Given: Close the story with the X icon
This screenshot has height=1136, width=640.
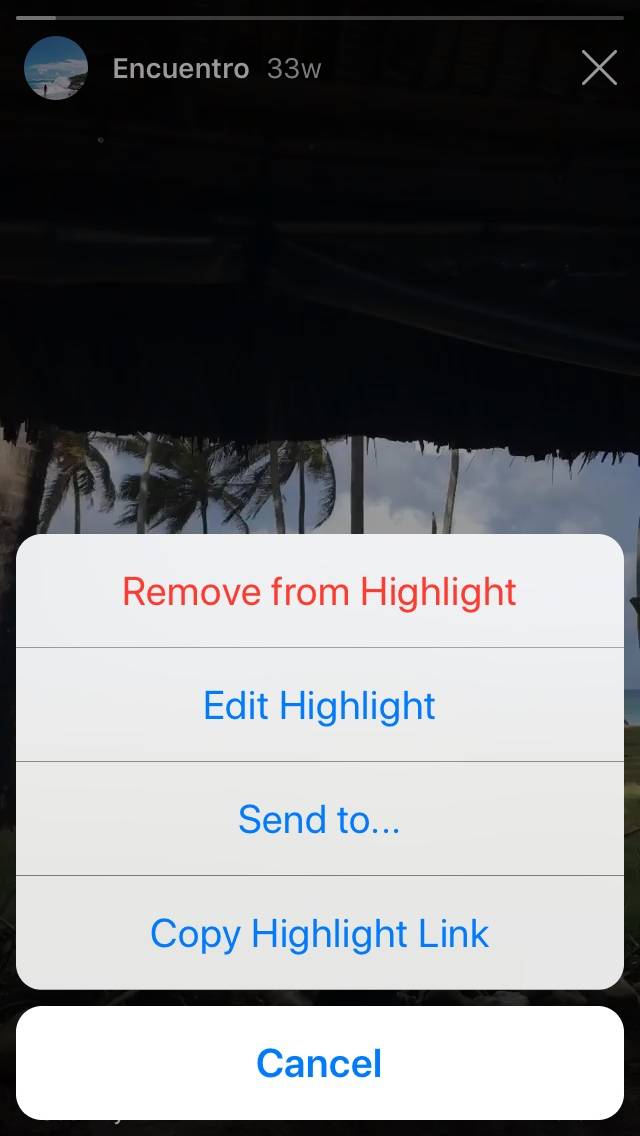Looking at the screenshot, I should click(x=599, y=68).
